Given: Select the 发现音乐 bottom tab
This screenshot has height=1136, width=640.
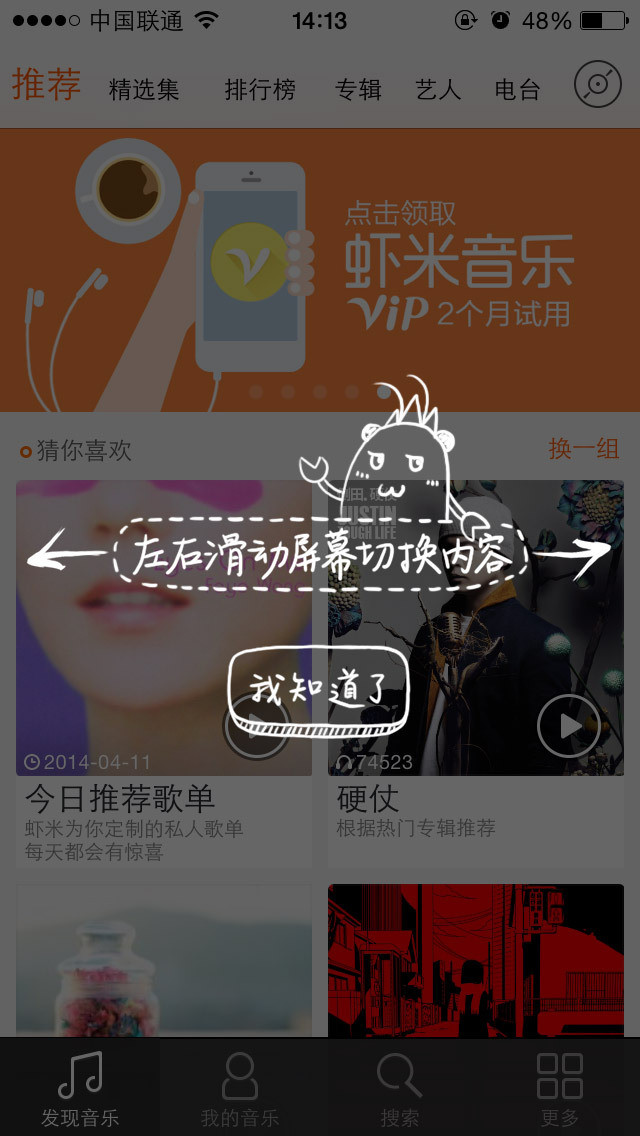Looking at the screenshot, I should coord(80,1088).
